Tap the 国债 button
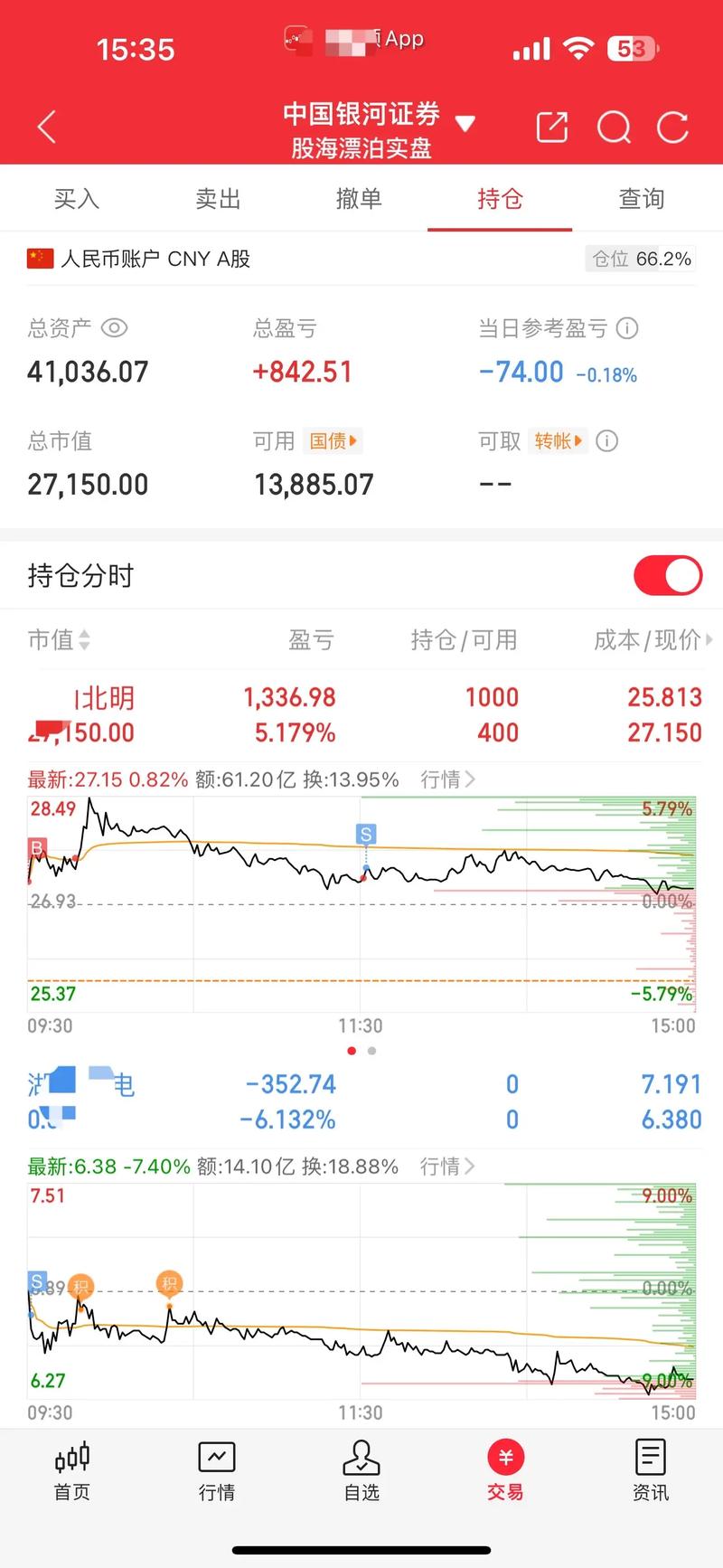The height and width of the screenshot is (1568, 723). coord(333,441)
